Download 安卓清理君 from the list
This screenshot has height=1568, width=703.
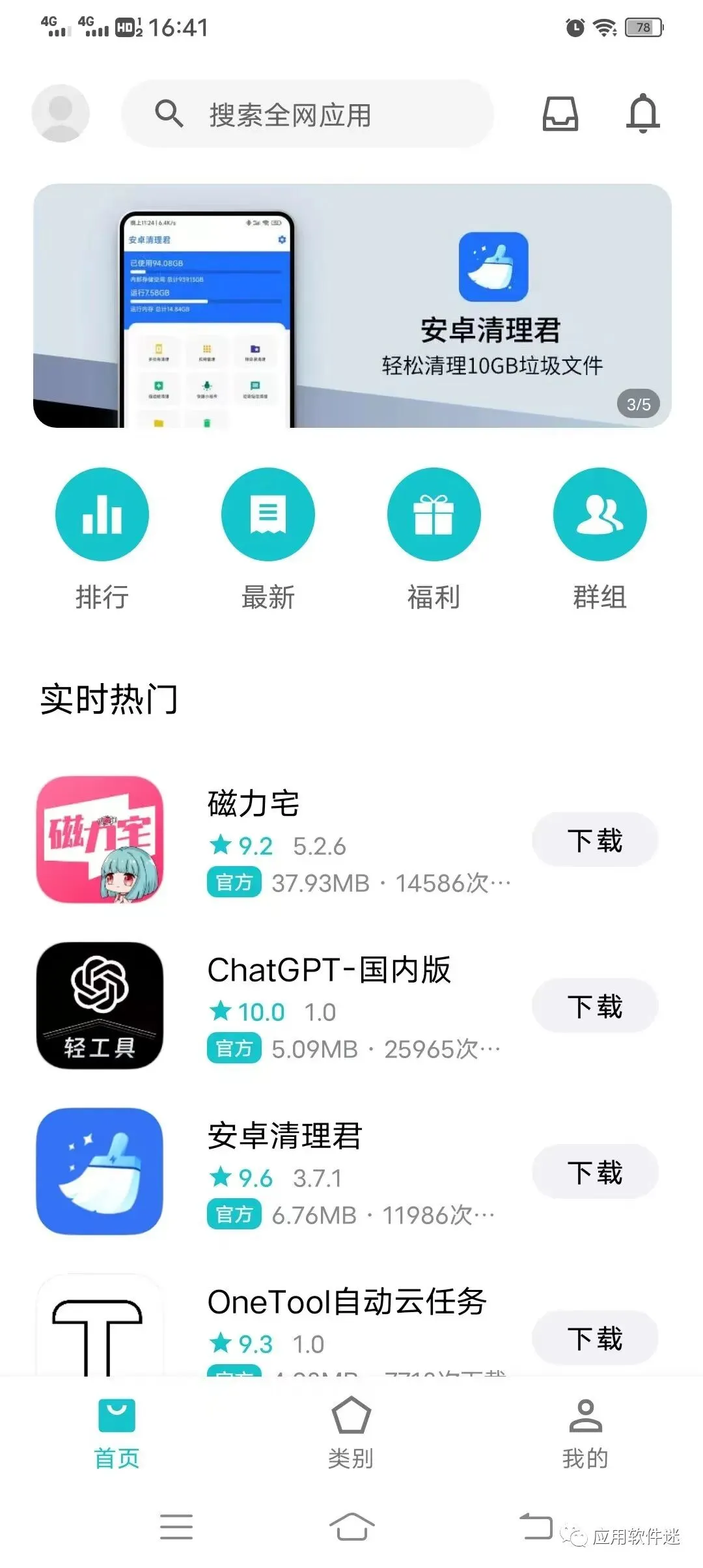[595, 1172]
